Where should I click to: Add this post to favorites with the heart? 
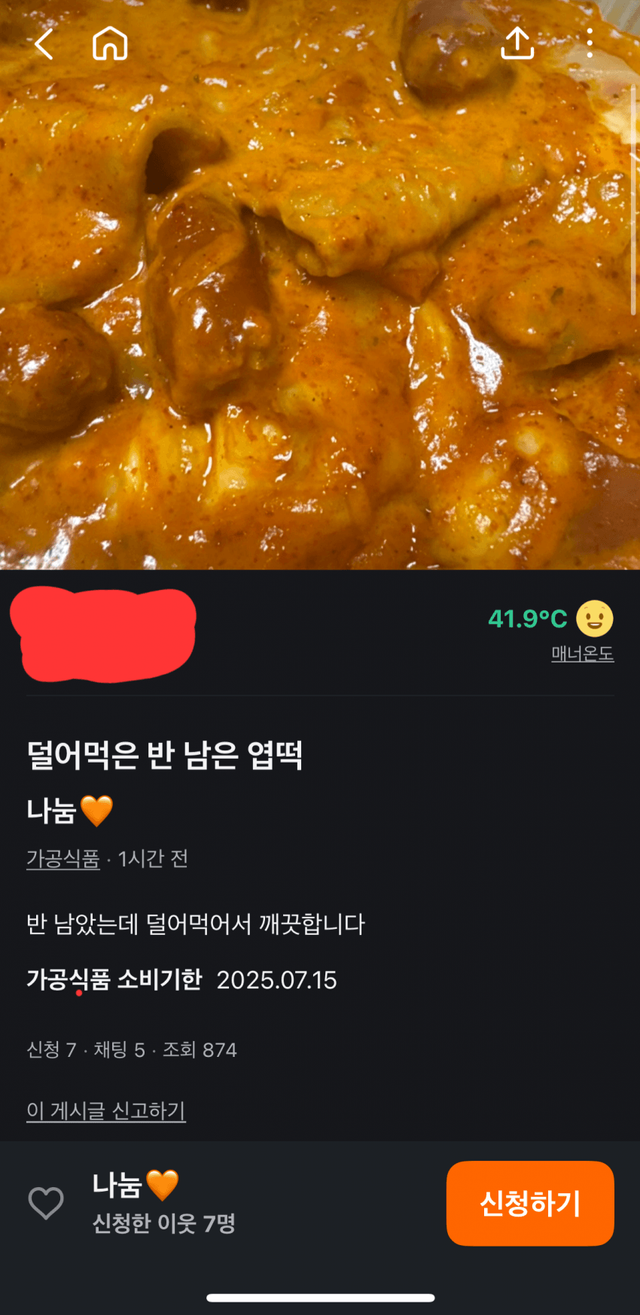[46, 1203]
